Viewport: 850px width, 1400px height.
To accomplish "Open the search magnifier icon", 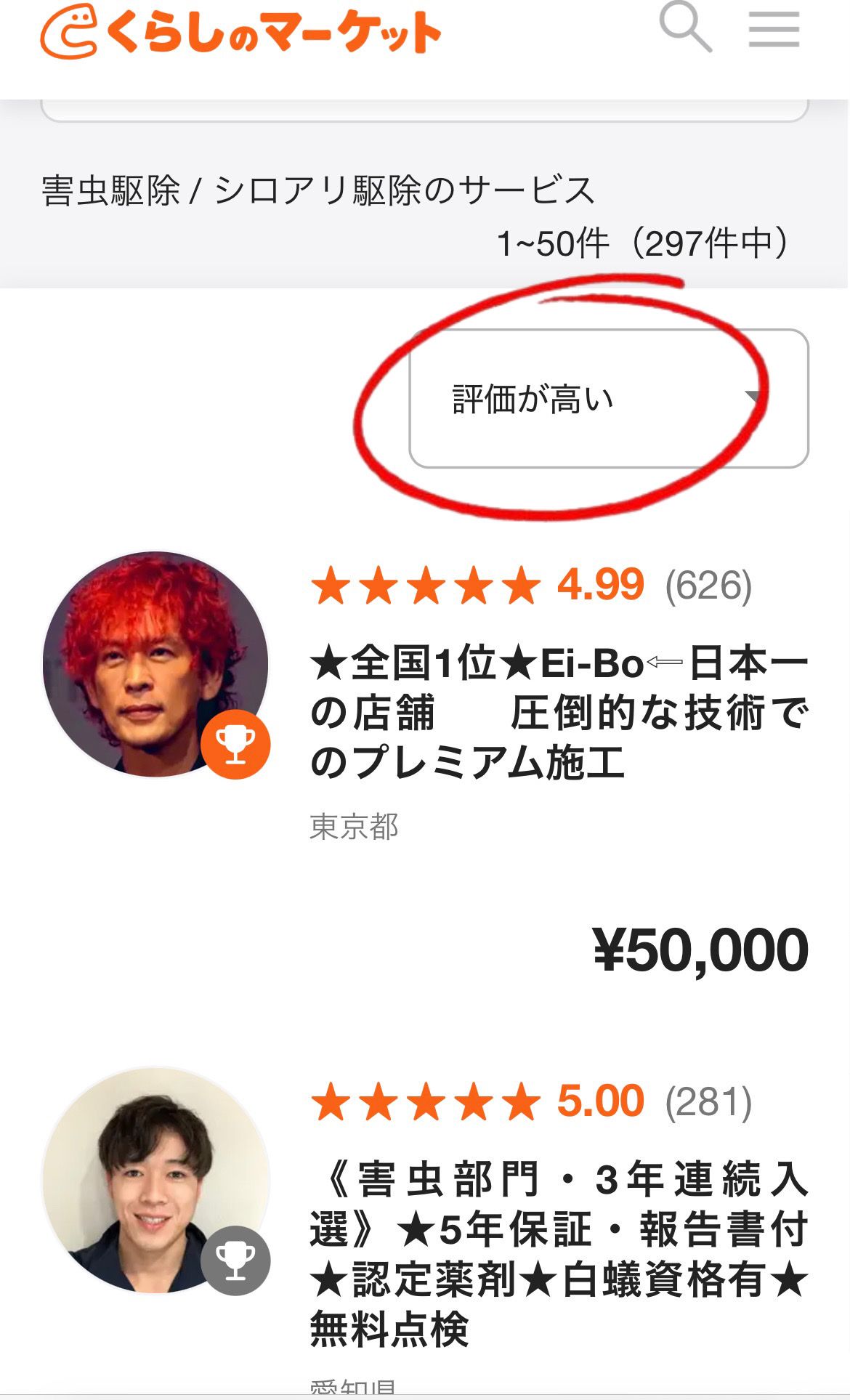I will 684,28.
